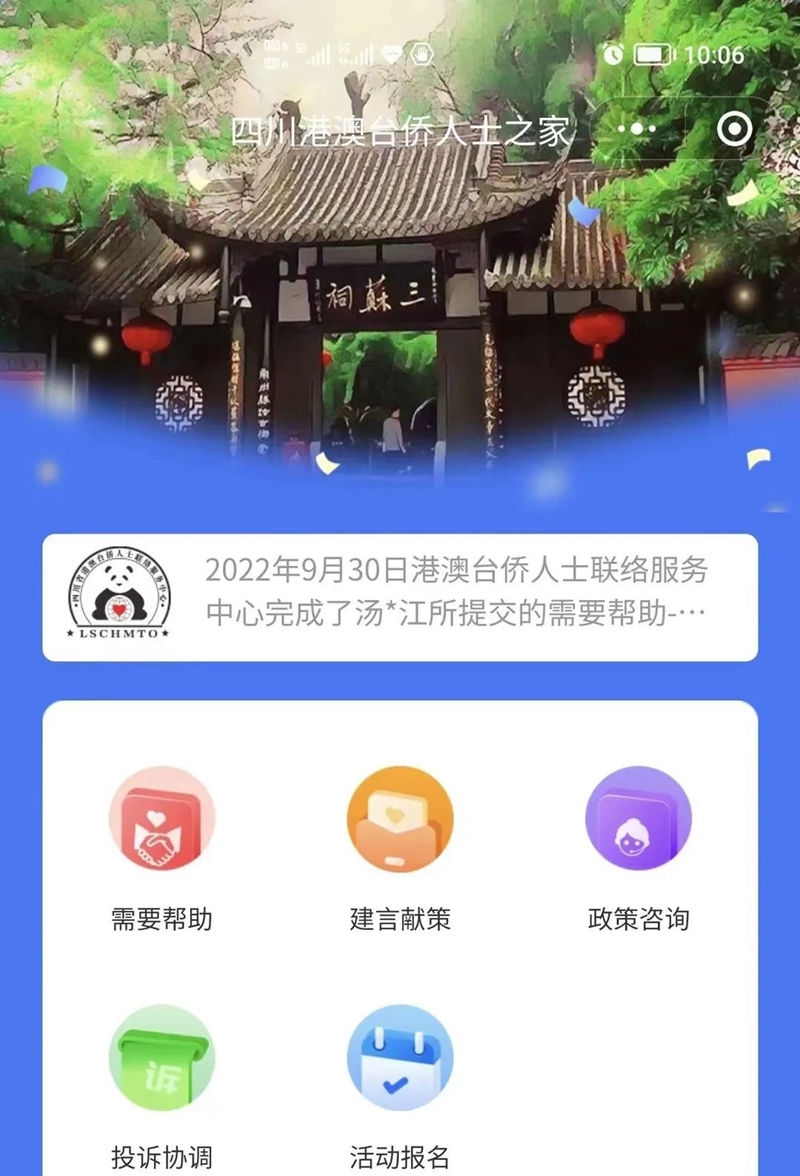The height and width of the screenshot is (1176, 800).
Task: Open the mini program more-options menu
Action: point(636,129)
